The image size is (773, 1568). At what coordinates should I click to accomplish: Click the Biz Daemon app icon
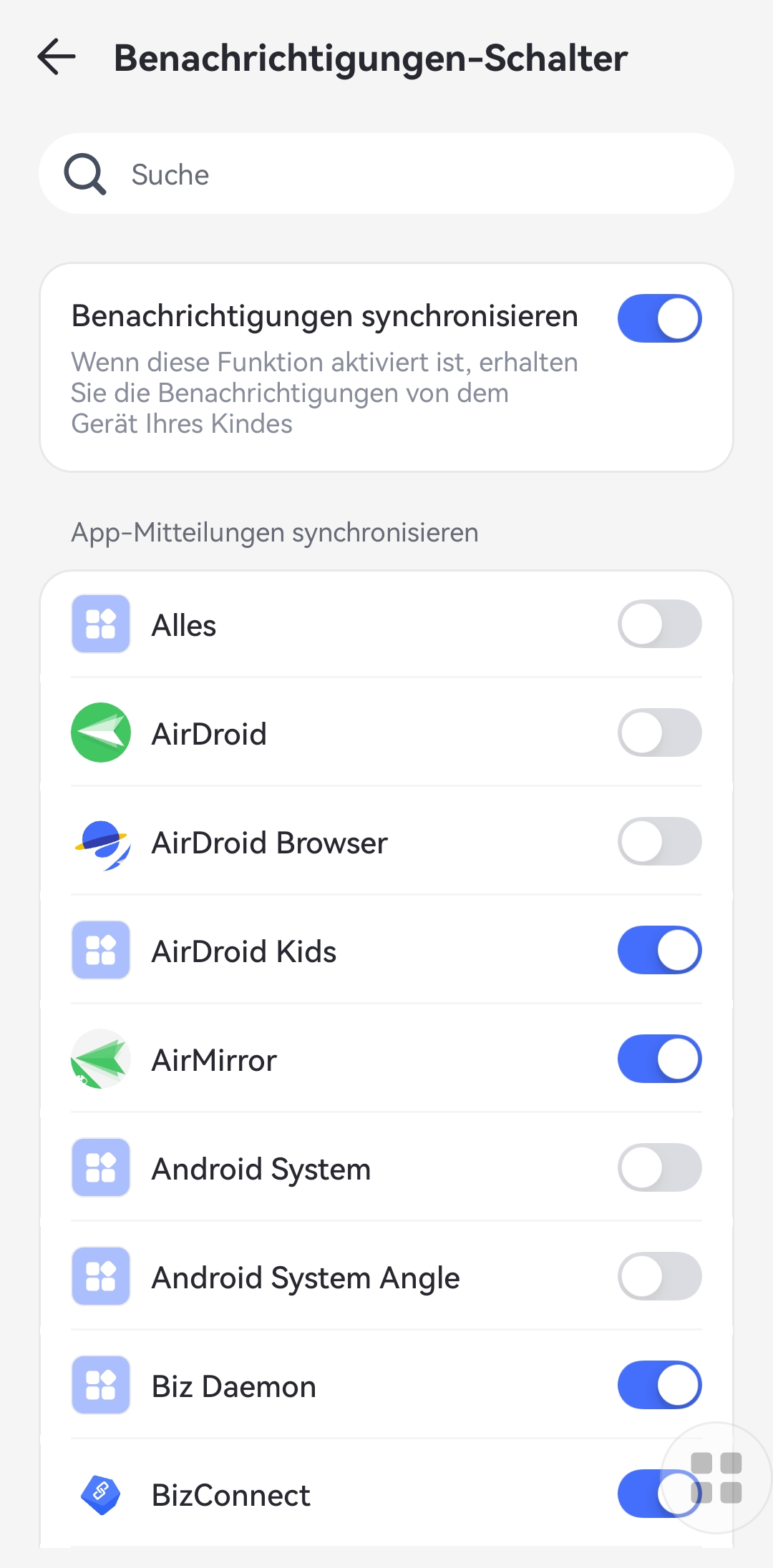pyautogui.click(x=100, y=1385)
